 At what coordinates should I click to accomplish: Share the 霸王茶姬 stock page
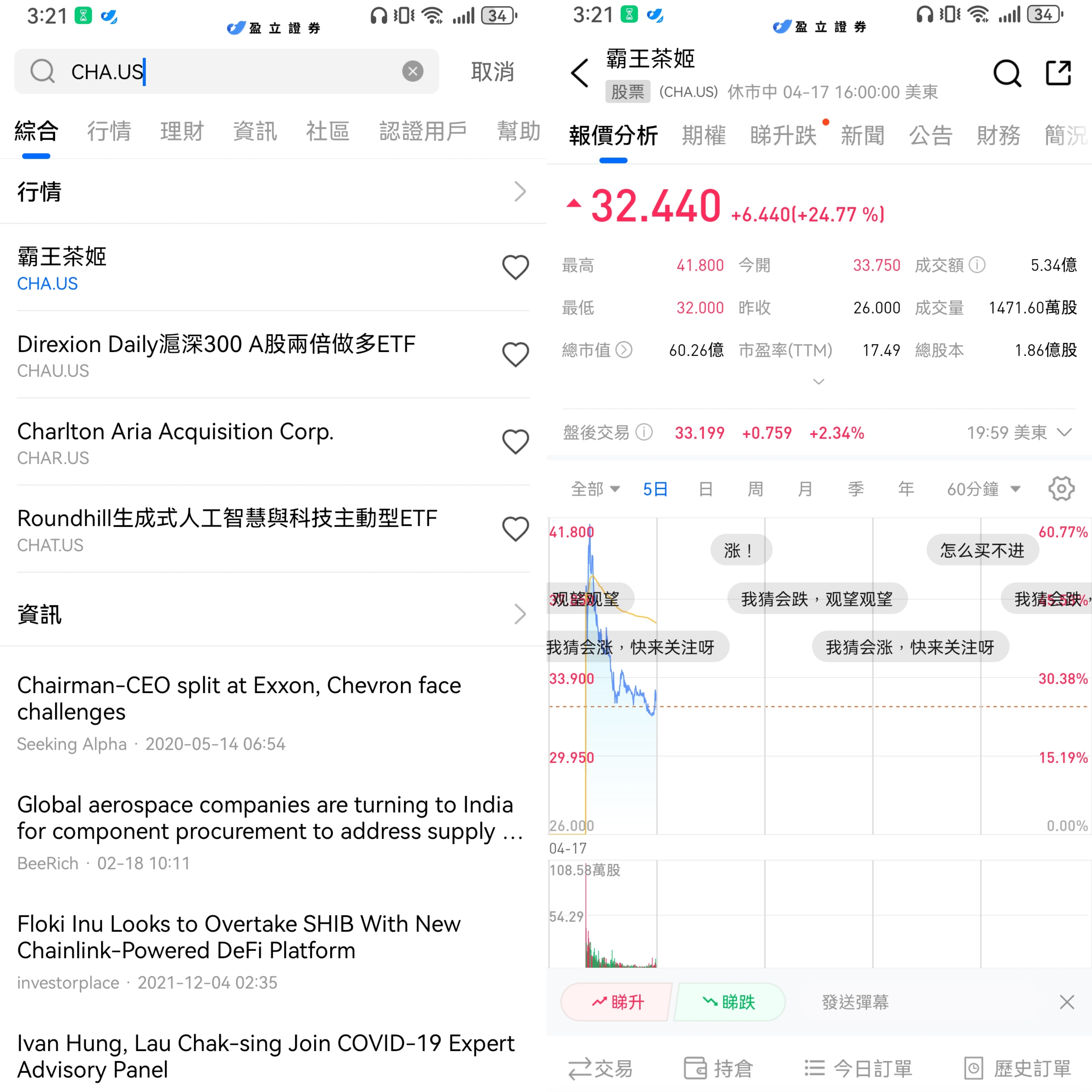pyautogui.click(x=1058, y=74)
